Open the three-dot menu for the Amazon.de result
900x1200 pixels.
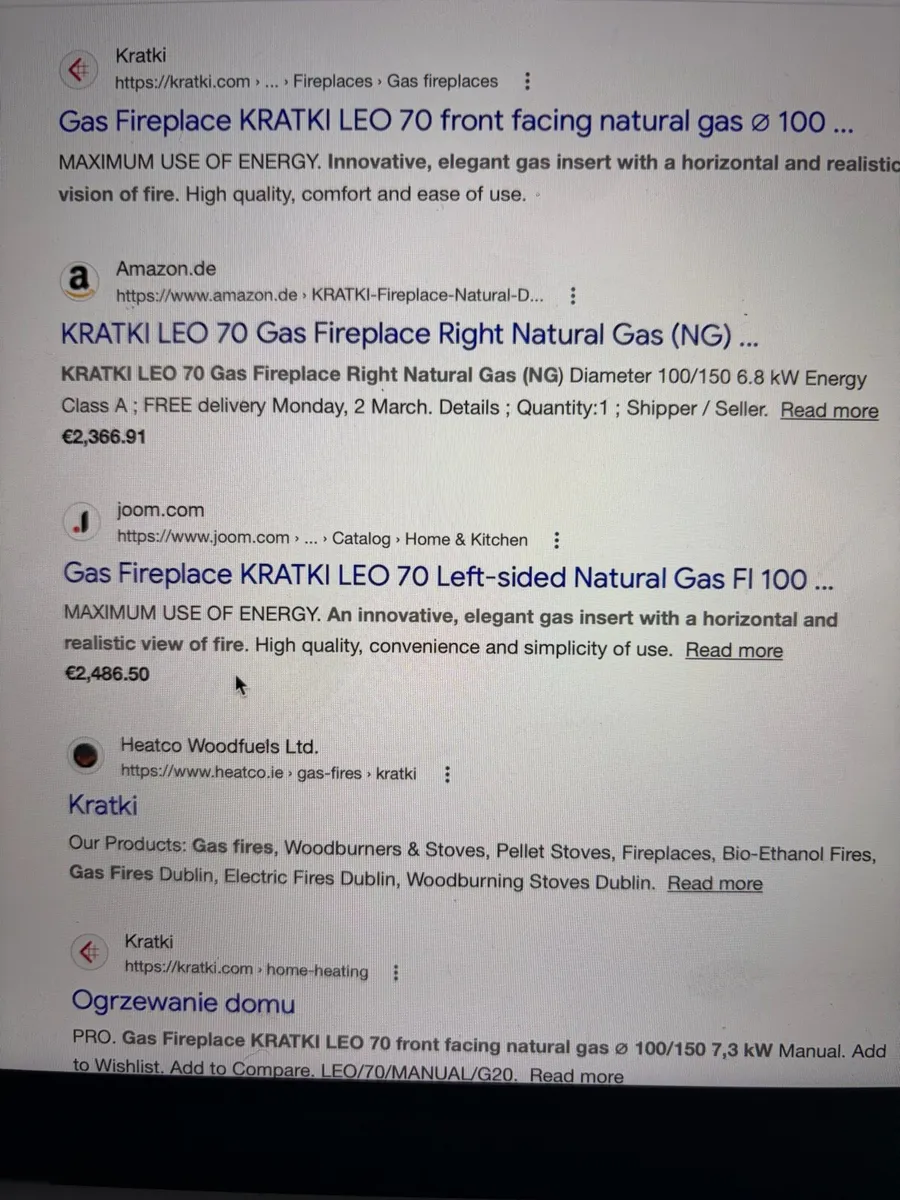[x=572, y=296]
